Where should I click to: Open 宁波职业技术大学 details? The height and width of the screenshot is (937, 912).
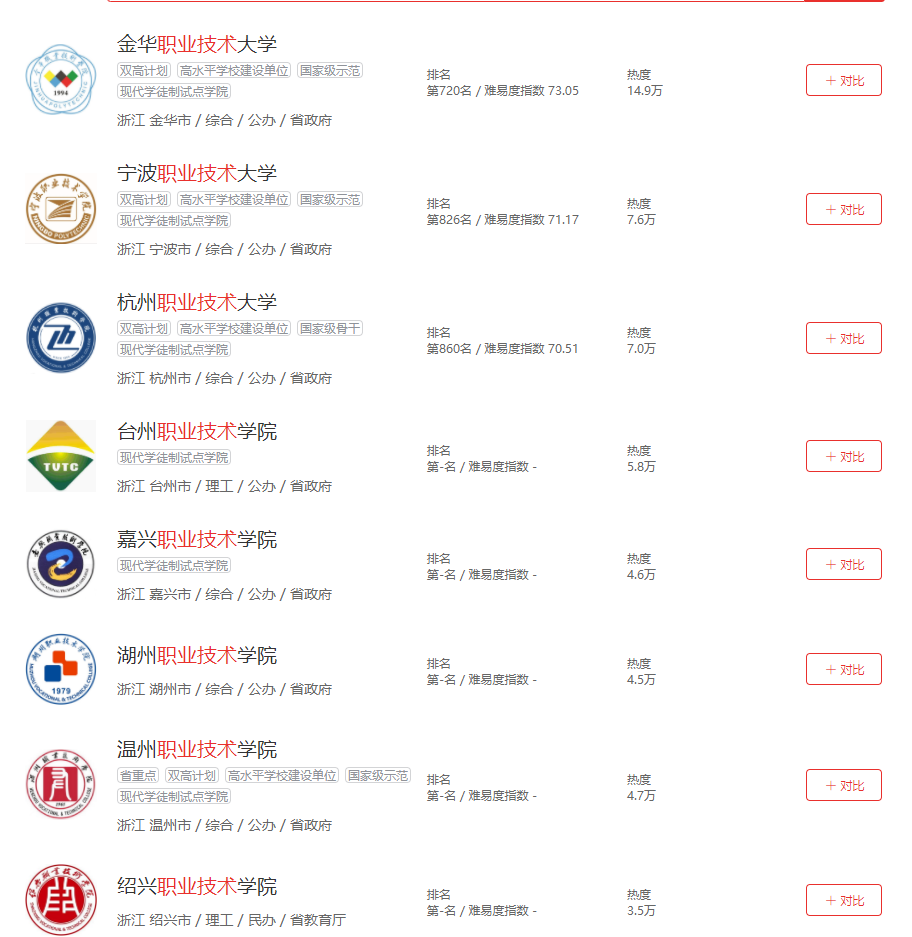coord(196,173)
